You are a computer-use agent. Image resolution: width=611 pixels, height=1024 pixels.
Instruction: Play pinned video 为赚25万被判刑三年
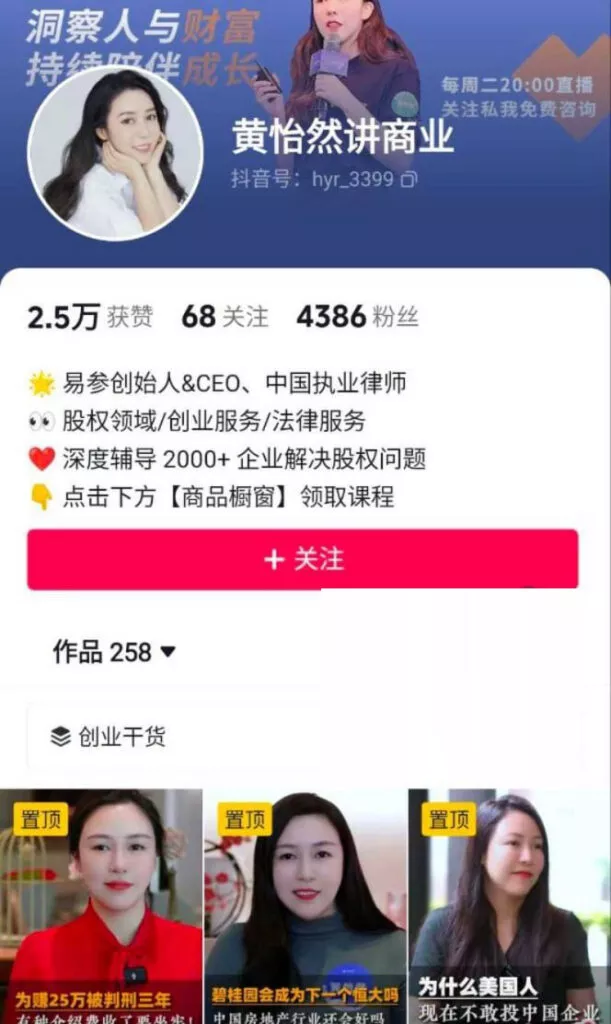(x=100, y=905)
